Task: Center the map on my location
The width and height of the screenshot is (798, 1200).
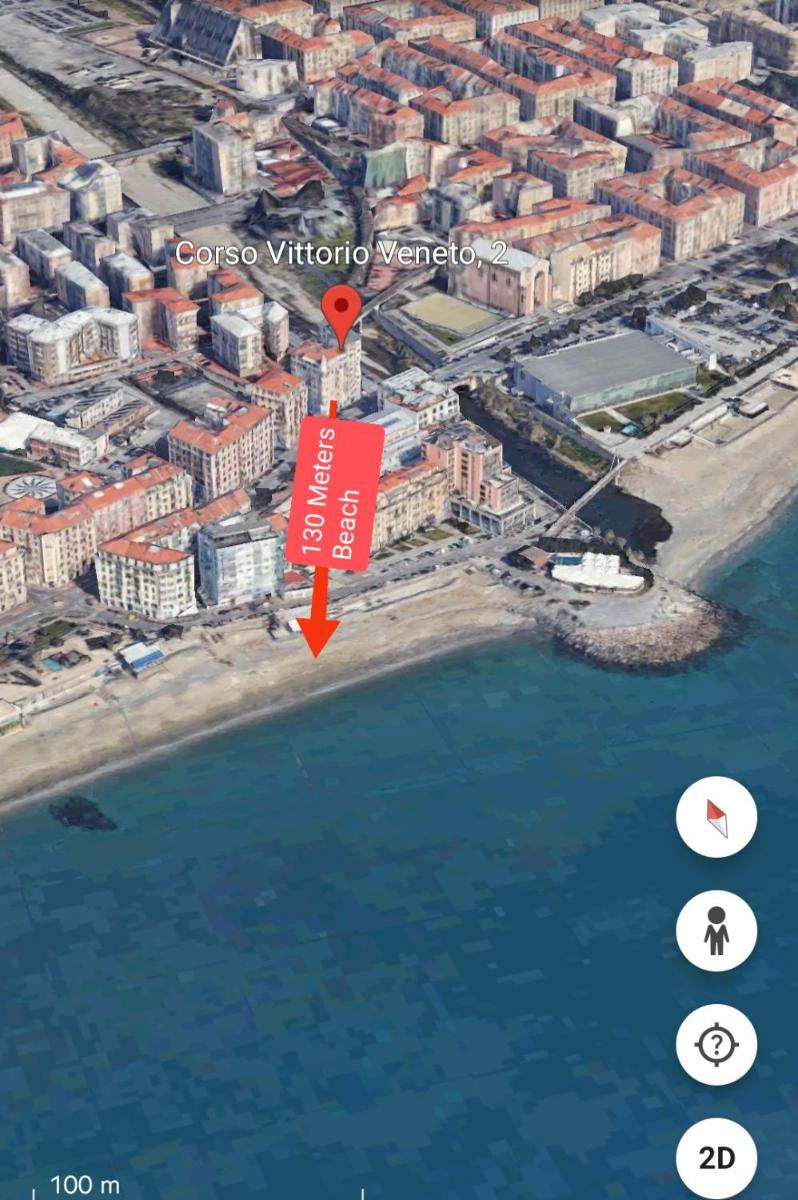Action: coord(716,1045)
